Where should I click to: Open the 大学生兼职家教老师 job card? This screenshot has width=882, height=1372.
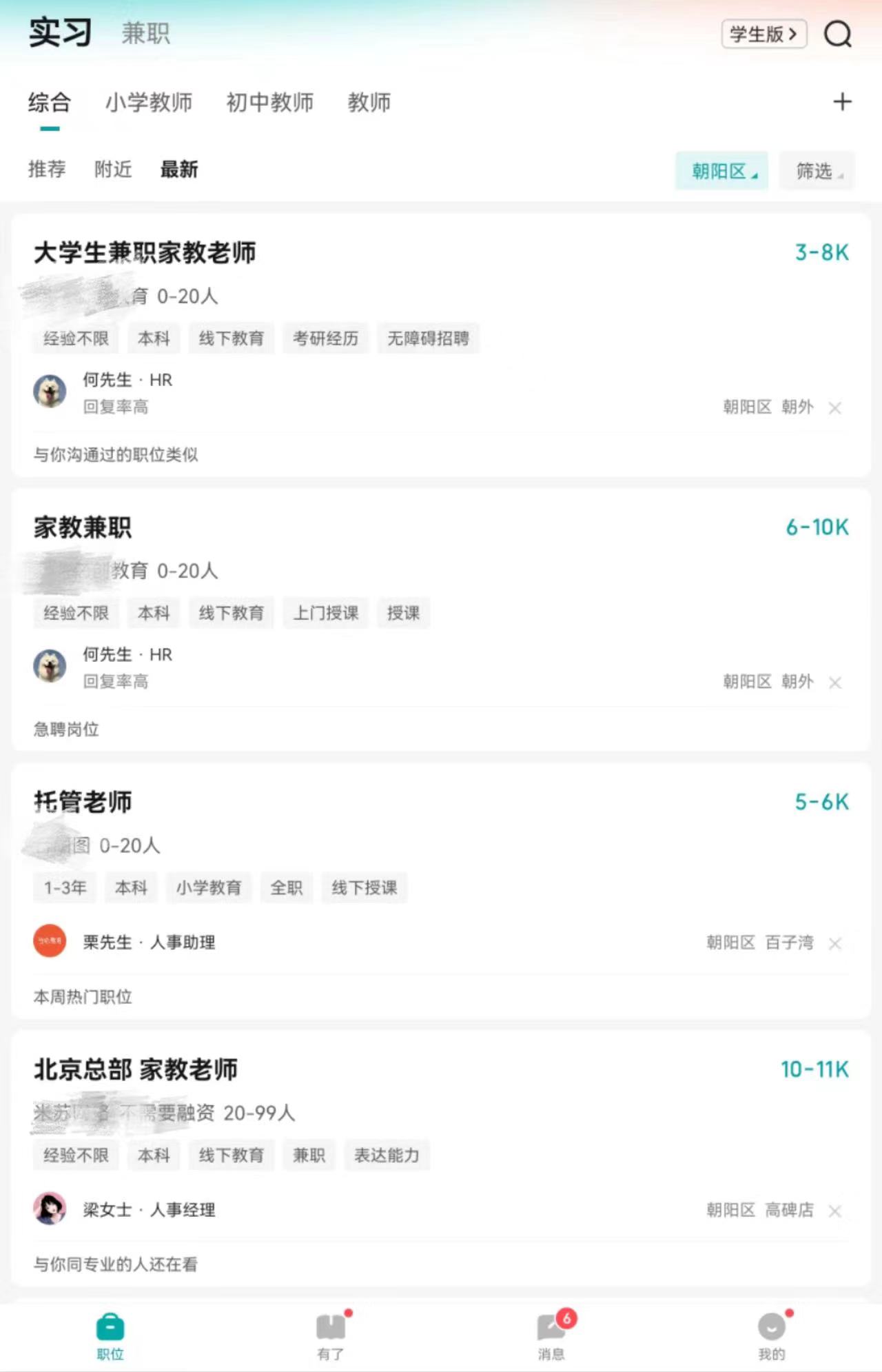[x=145, y=253]
